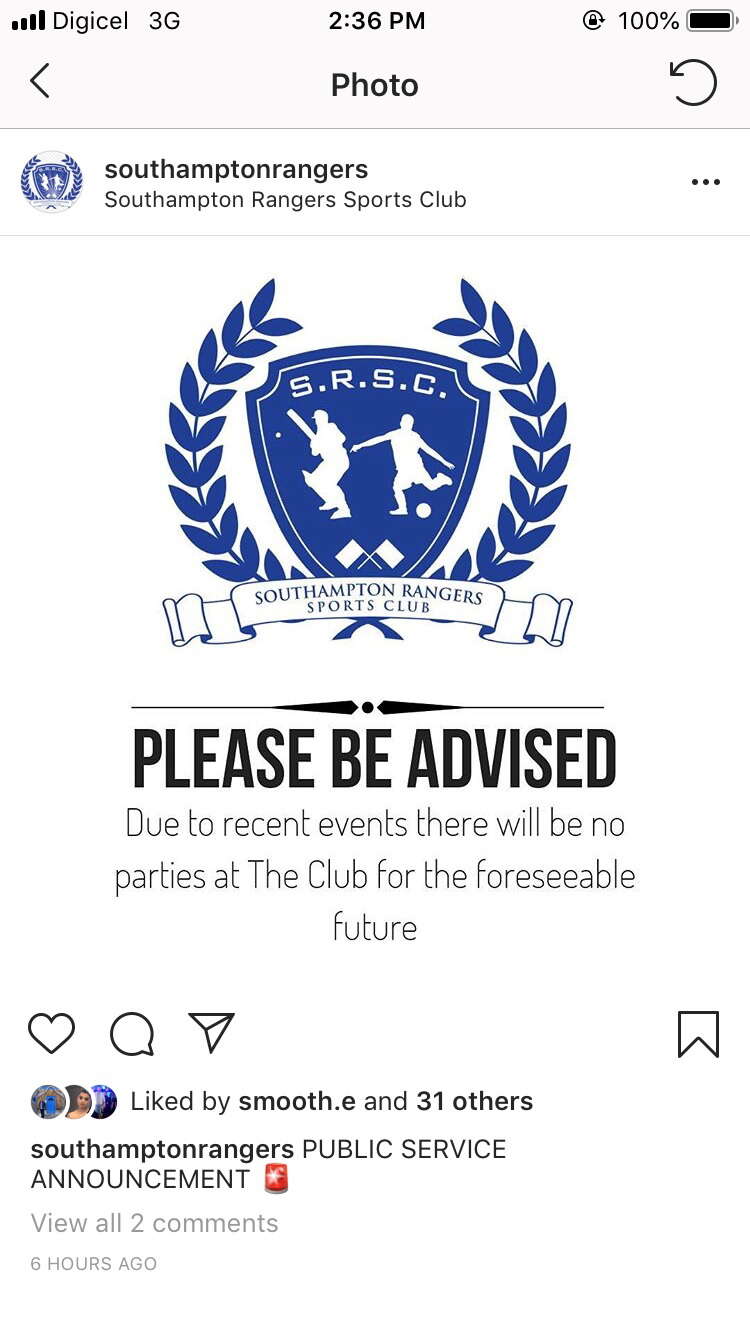Screen dimensions: 750x1334
Task: Tap the comment bubble icon
Action: tap(132, 1034)
